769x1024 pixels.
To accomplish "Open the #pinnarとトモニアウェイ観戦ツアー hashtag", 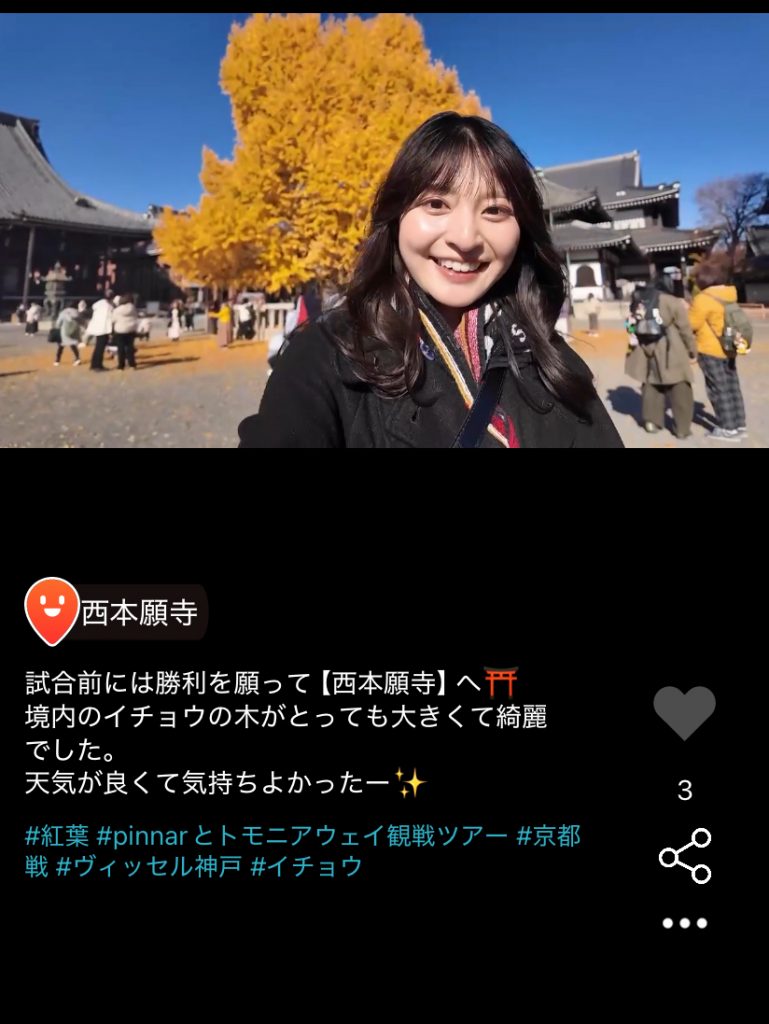I will click(x=301, y=836).
